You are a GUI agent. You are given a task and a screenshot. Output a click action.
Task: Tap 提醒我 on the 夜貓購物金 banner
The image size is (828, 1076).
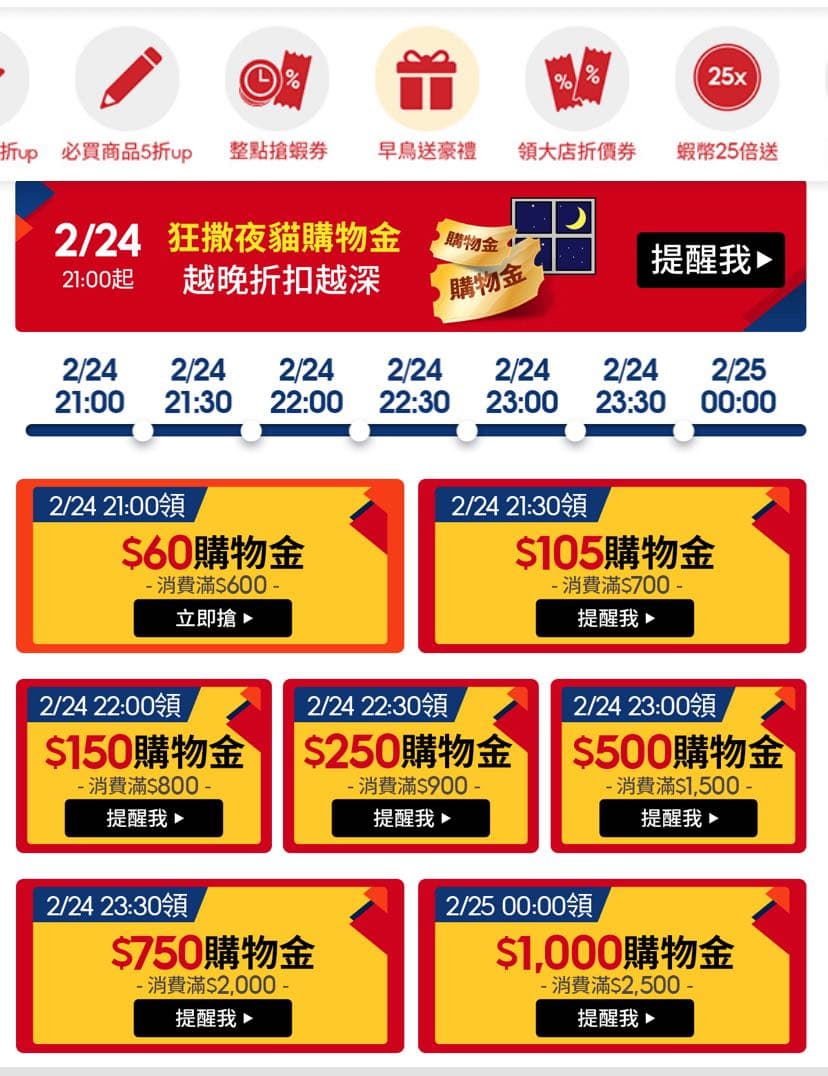pos(710,260)
